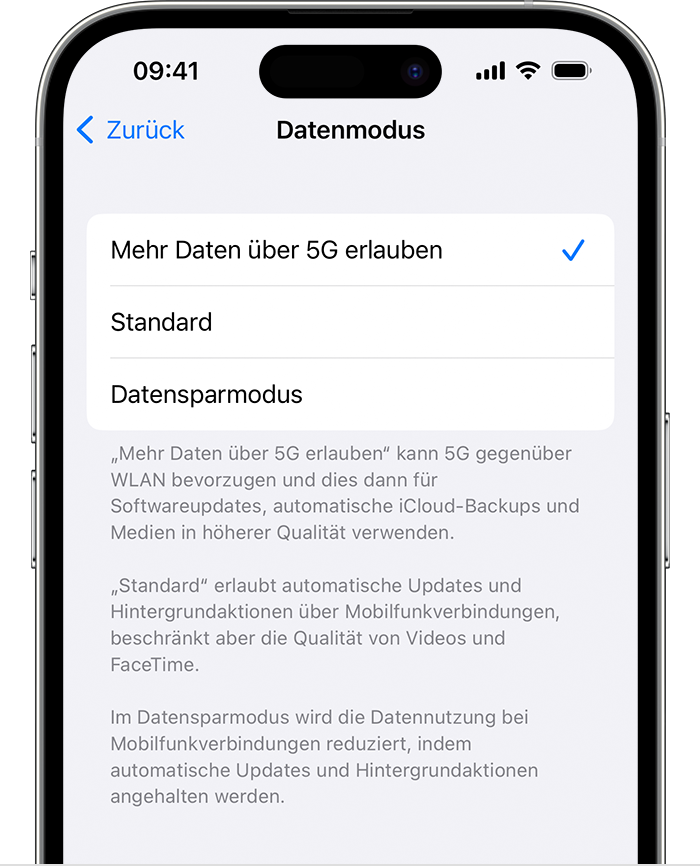Select Mehr Daten über 5G erlauben
Viewport: 700px width, 866px height.
[277, 250]
